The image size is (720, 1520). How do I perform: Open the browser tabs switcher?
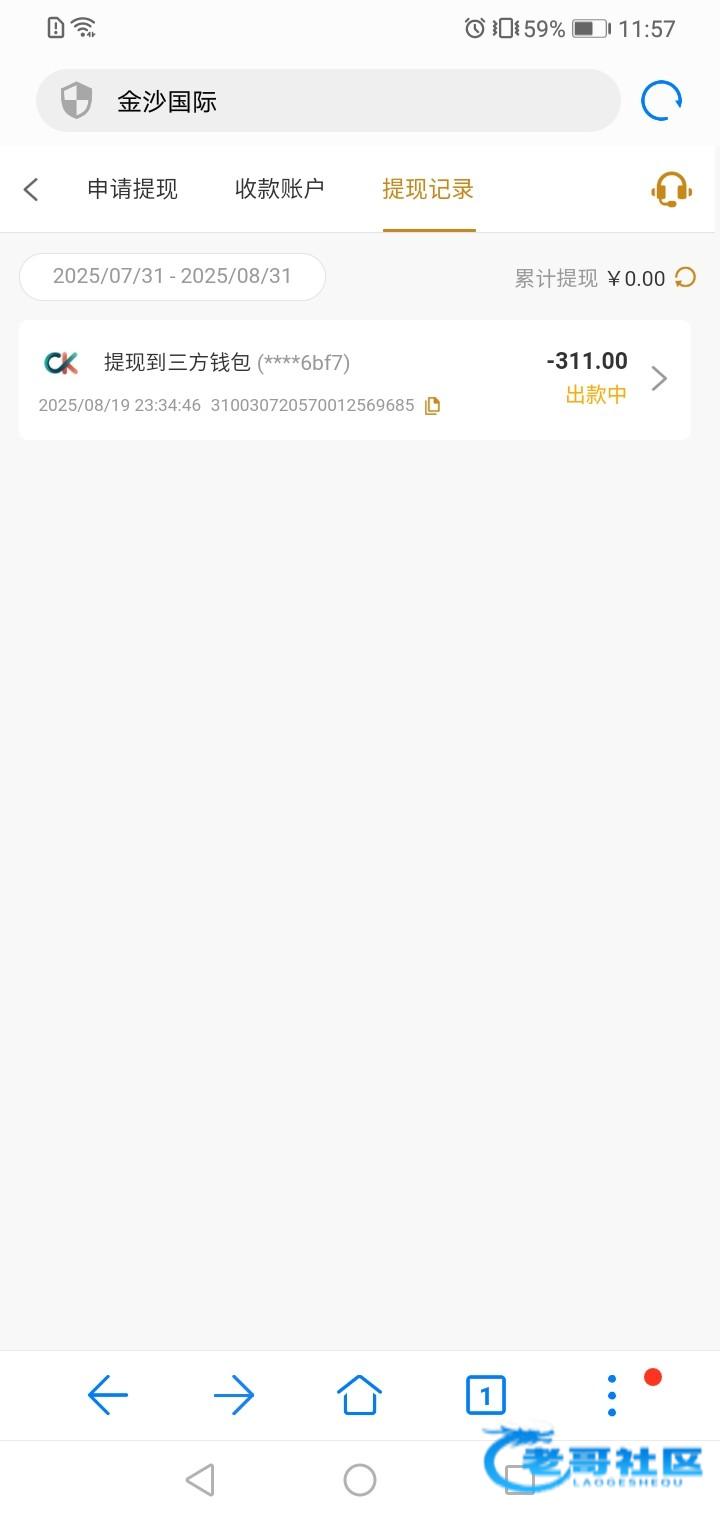click(486, 1395)
